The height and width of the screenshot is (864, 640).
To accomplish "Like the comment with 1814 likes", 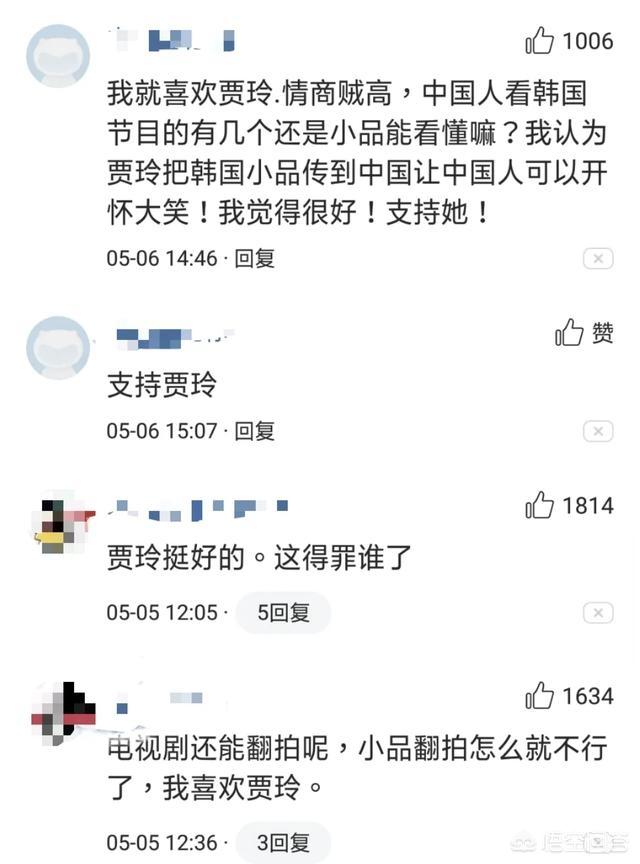I will 540,506.
